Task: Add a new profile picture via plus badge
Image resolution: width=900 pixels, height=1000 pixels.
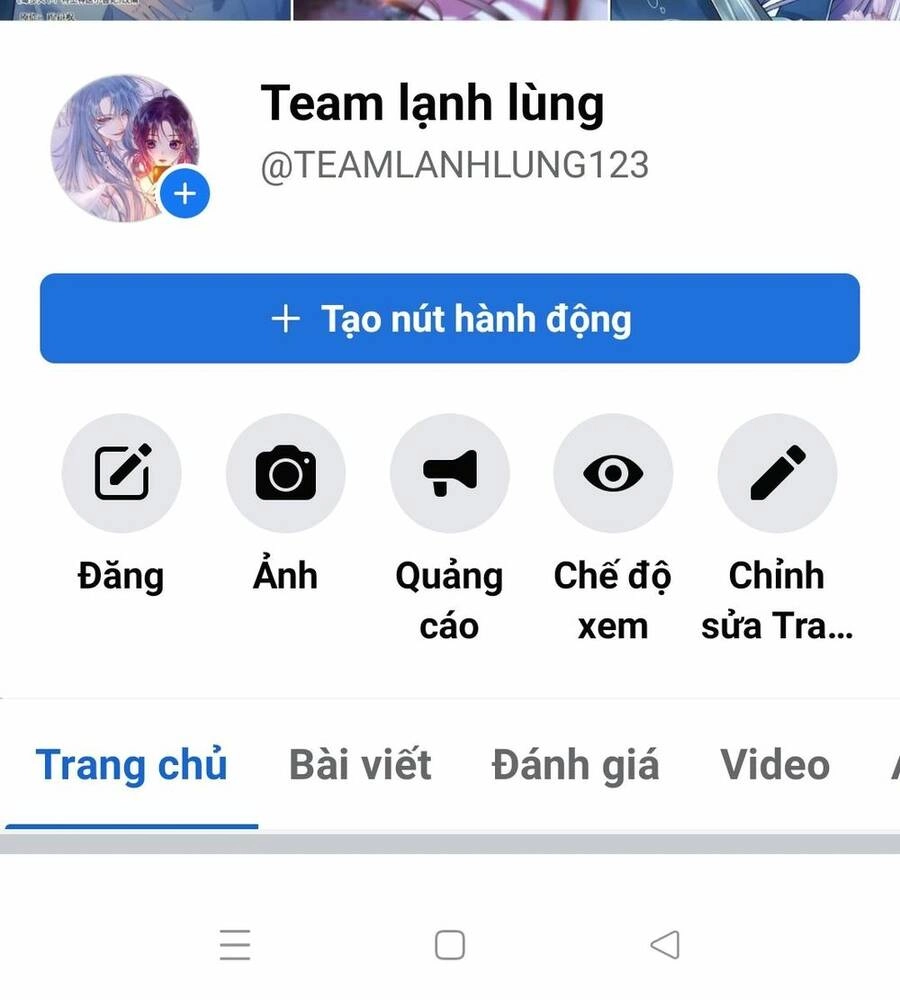Action: (x=184, y=194)
